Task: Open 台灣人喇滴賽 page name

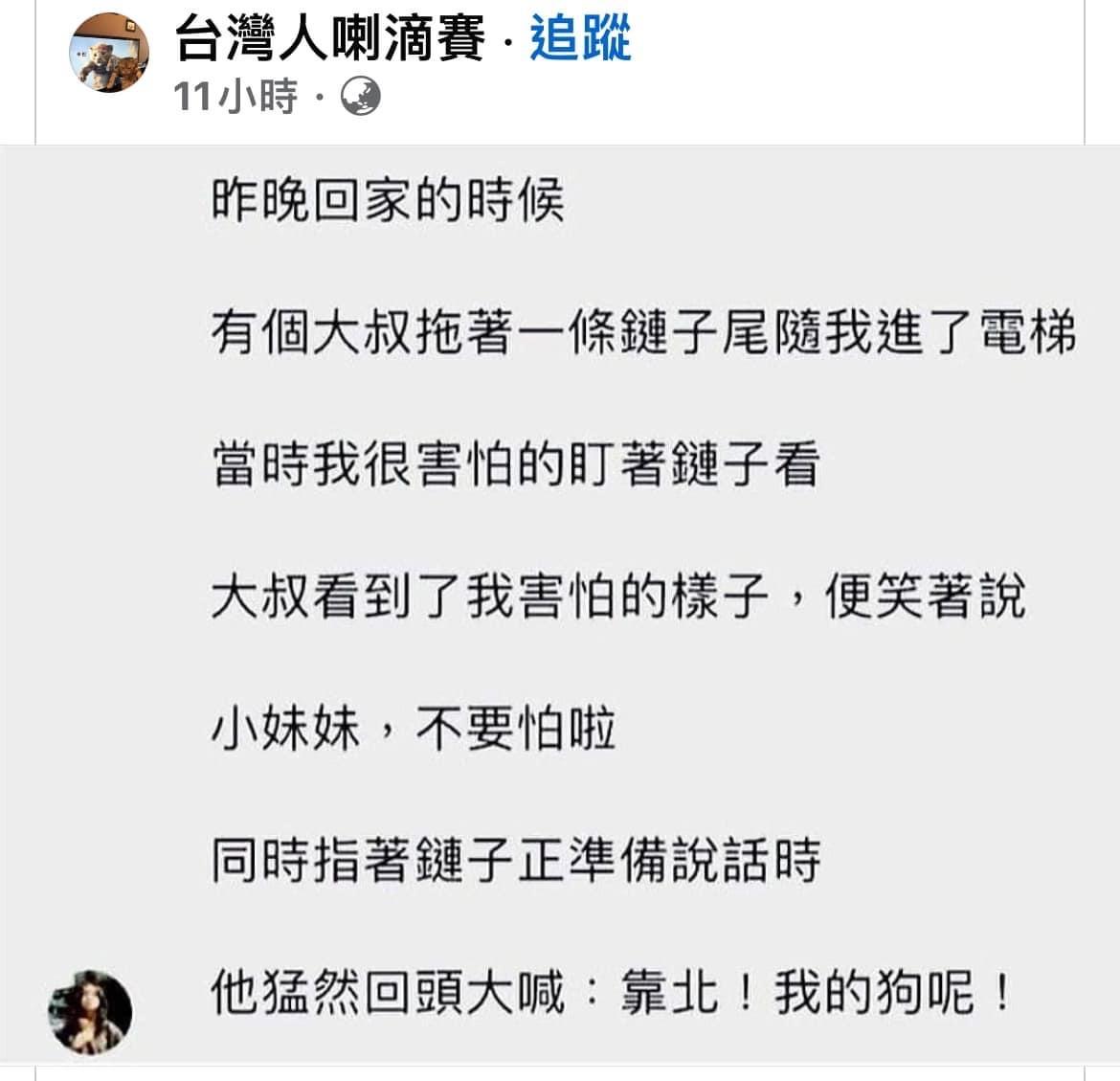Action: 330,41
